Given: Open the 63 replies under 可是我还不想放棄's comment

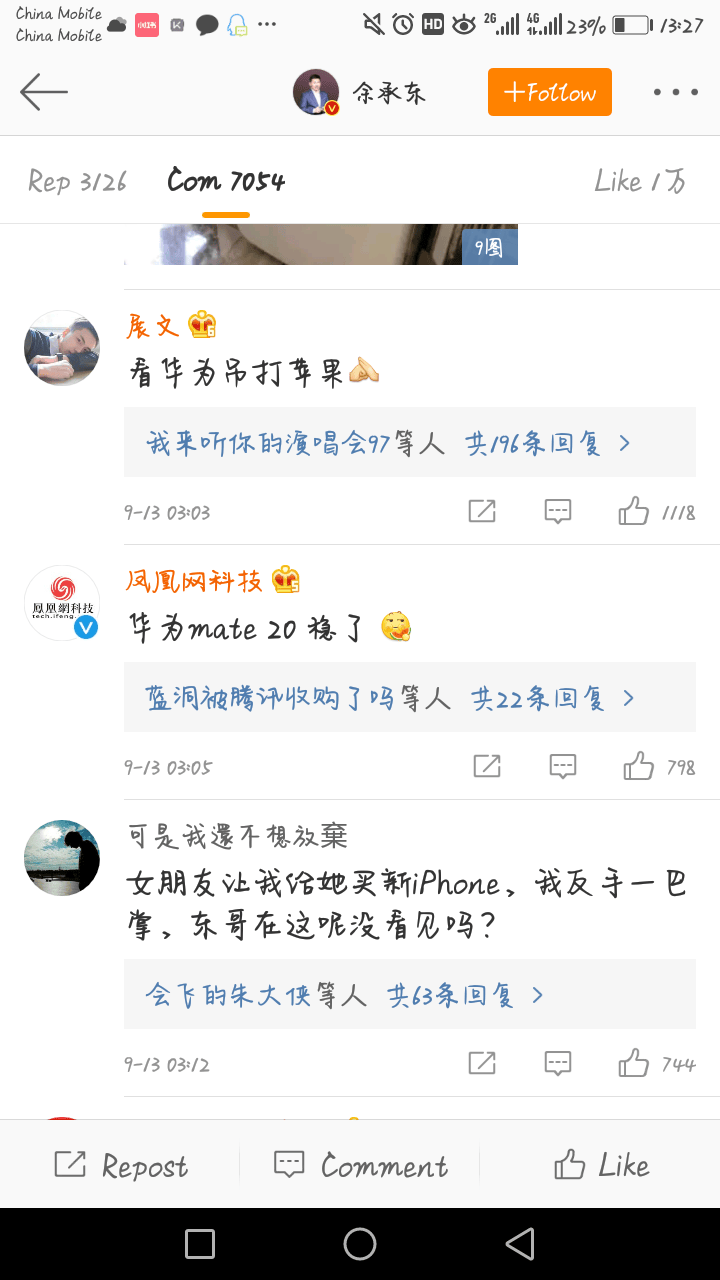Looking at the screenshot, I should coord(410,994).
